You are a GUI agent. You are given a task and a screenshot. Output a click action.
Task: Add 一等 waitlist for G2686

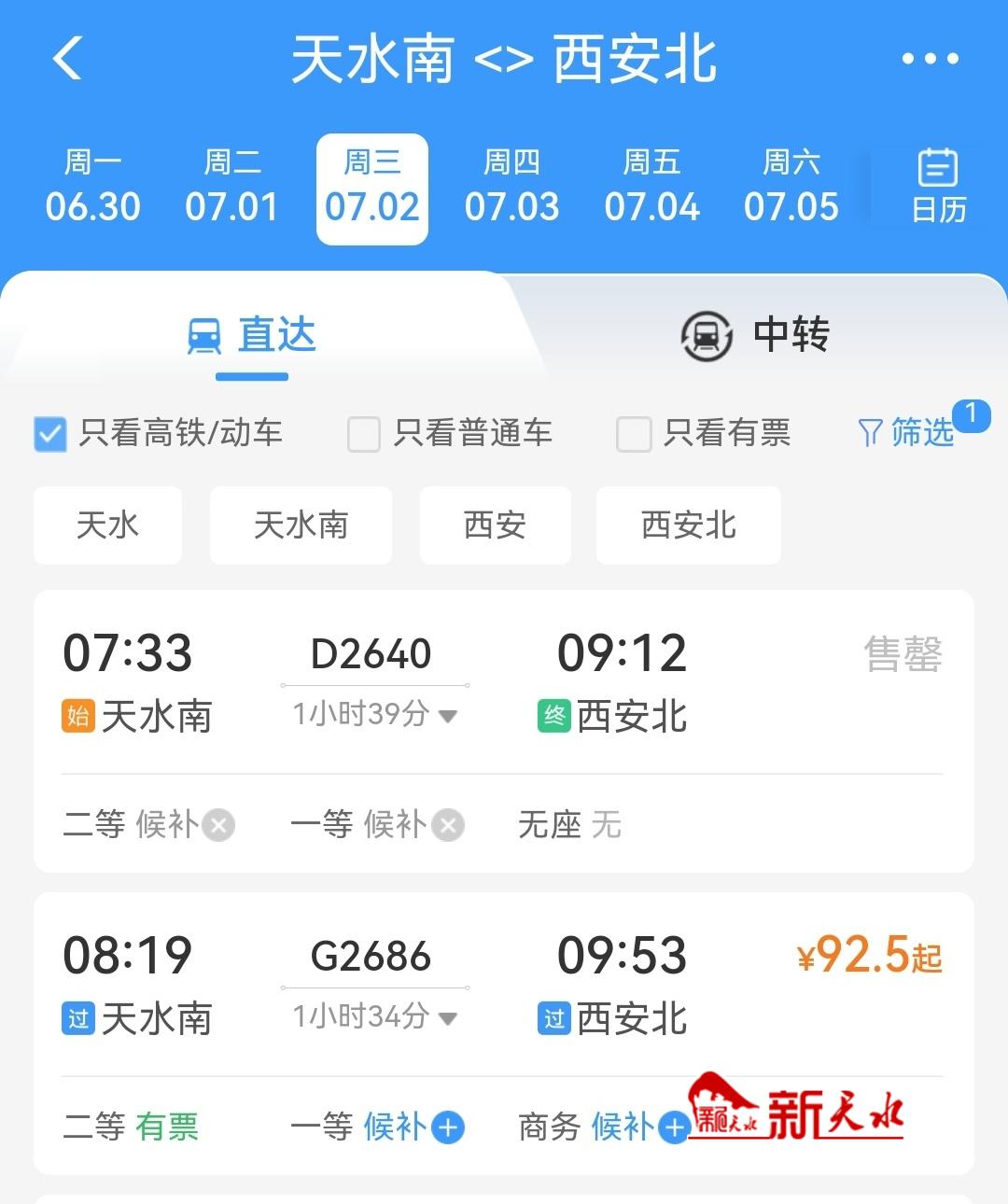point(448,1127)
